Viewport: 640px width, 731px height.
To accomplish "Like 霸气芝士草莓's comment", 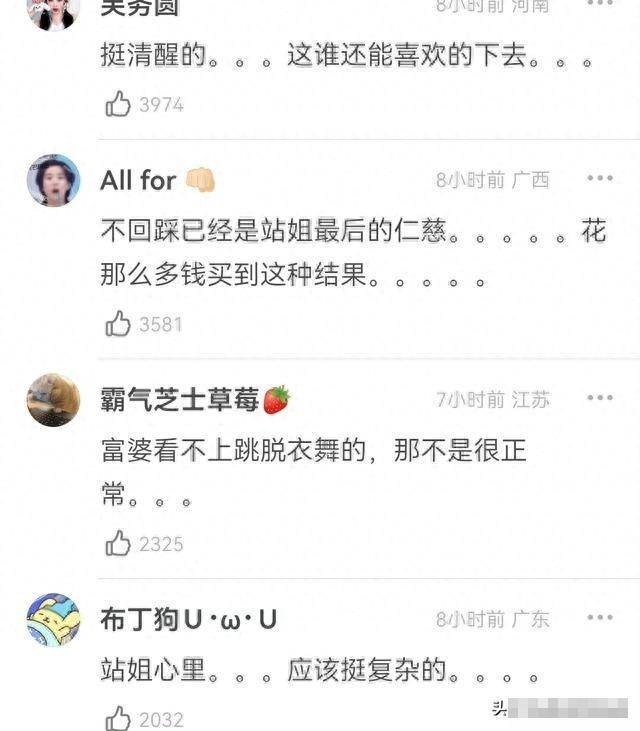I will tap(119, 544).
